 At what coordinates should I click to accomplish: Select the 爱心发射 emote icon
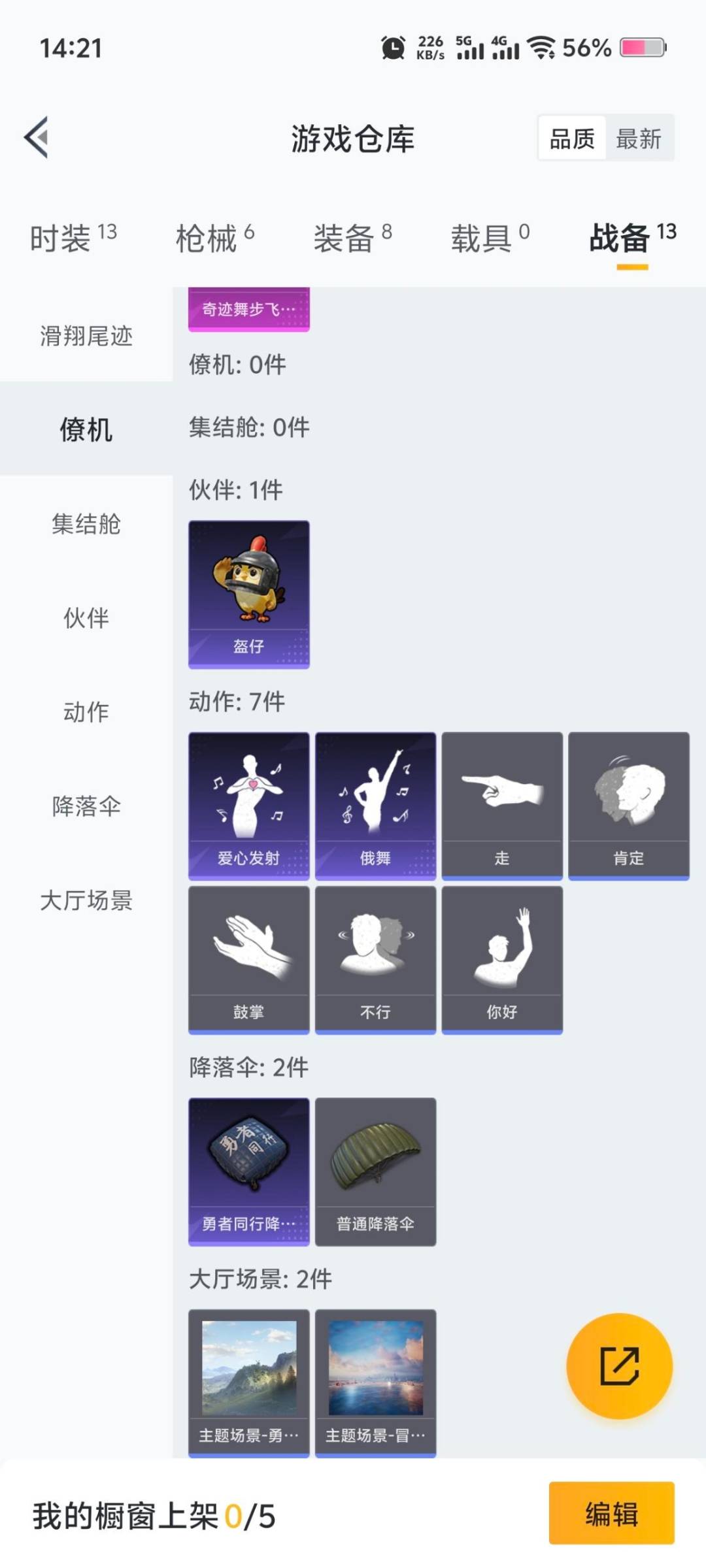[x=248, y=804]
